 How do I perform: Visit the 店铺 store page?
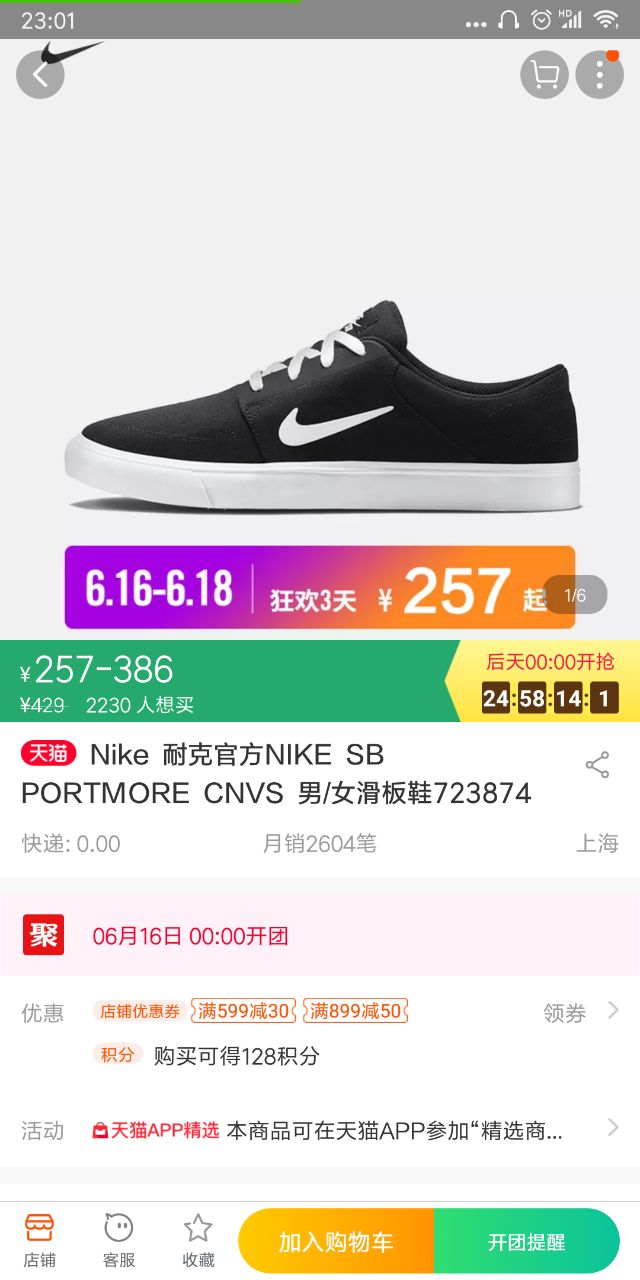(x=39, y=1240)
